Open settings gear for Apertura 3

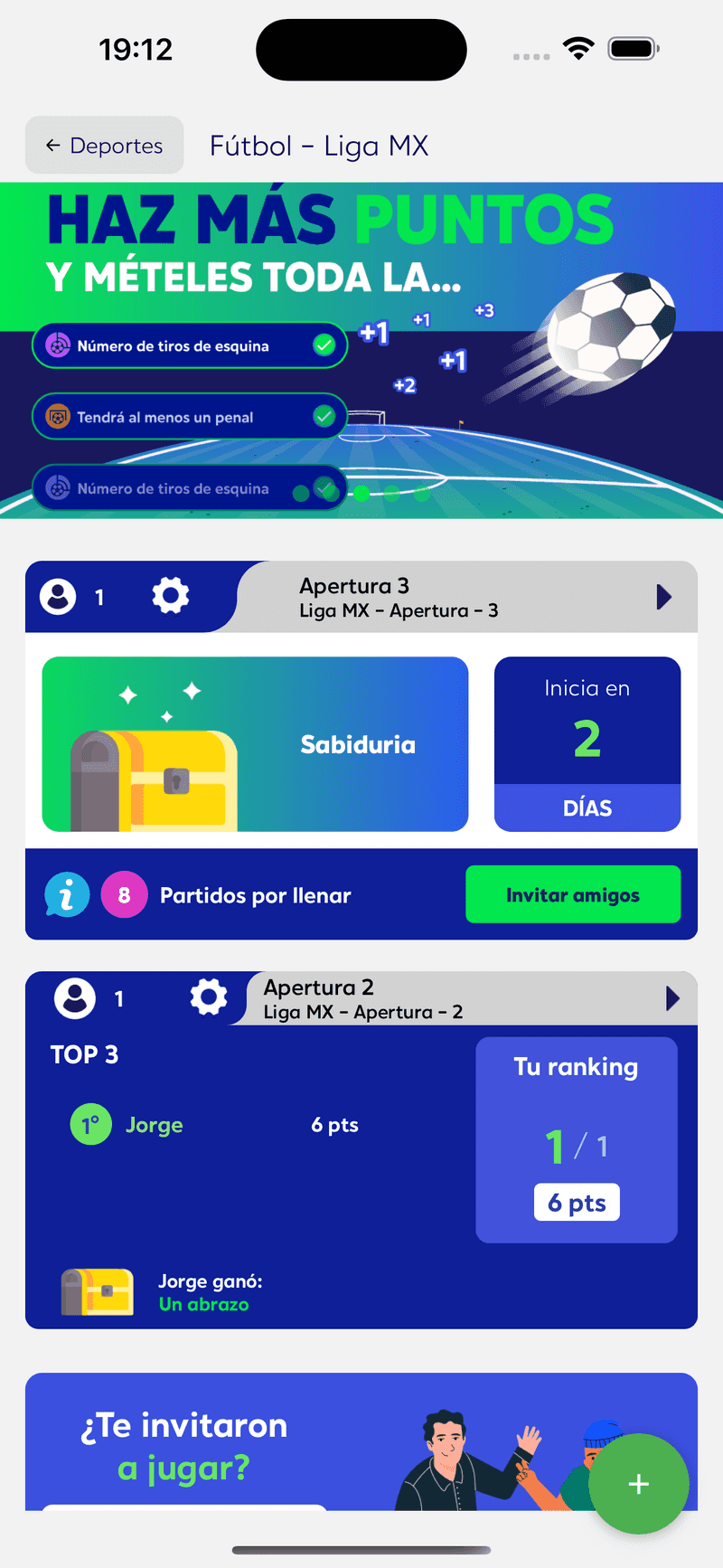point(170,597)
